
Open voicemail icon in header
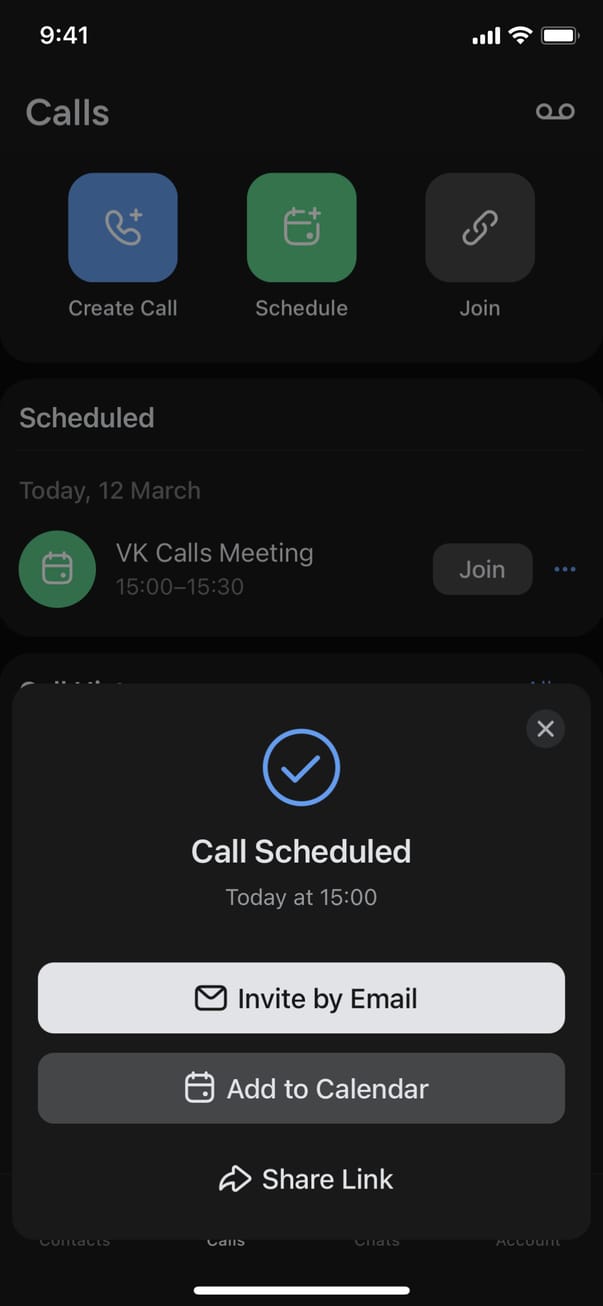coord(555,112)
